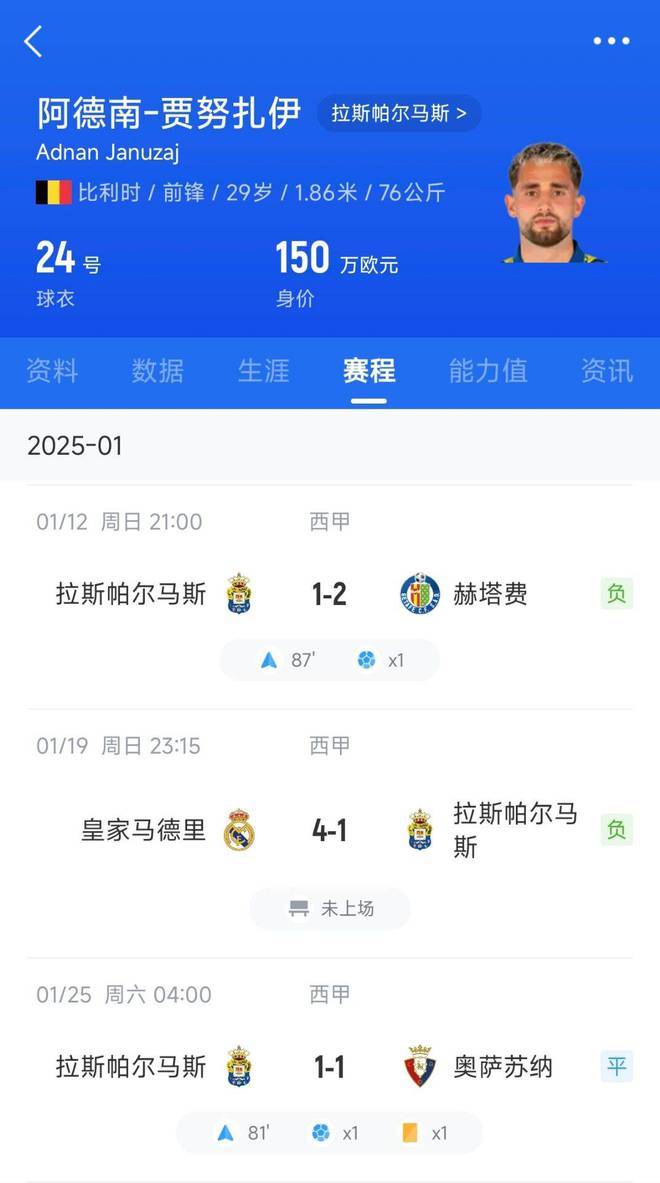Open the 01/19 match against 皇家马德里
The height and width of the screenshot is (1183, 660).
pyautogui.click(x=329, y=831)
